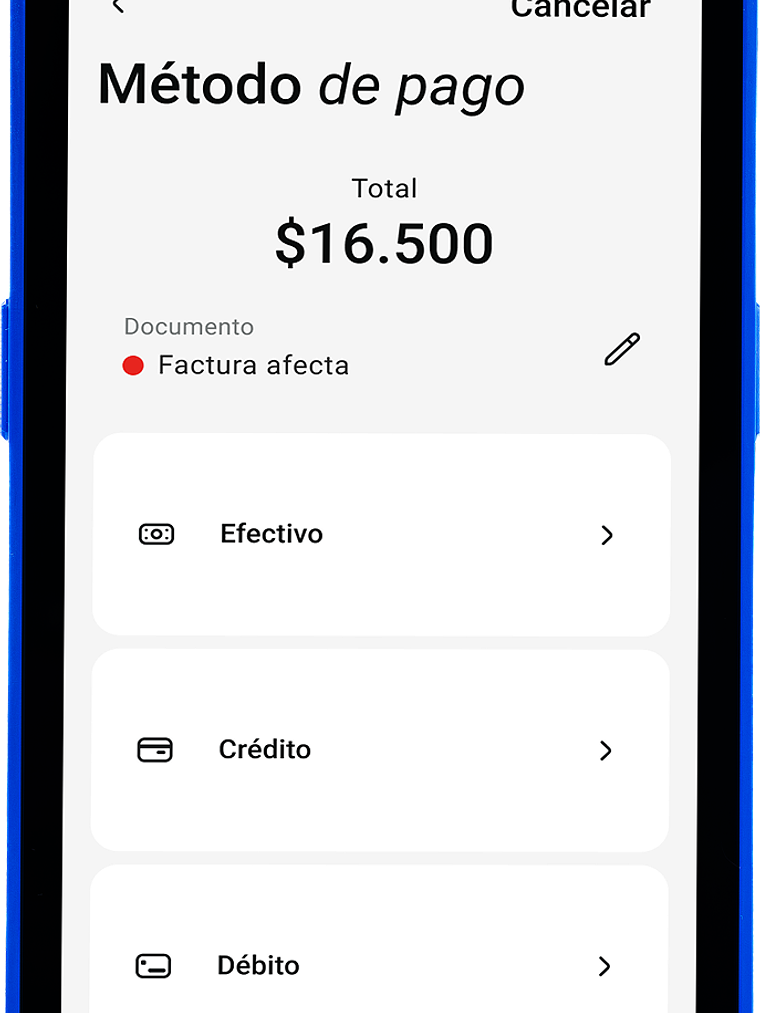Select the Débito card icon

tap(156, 966)
